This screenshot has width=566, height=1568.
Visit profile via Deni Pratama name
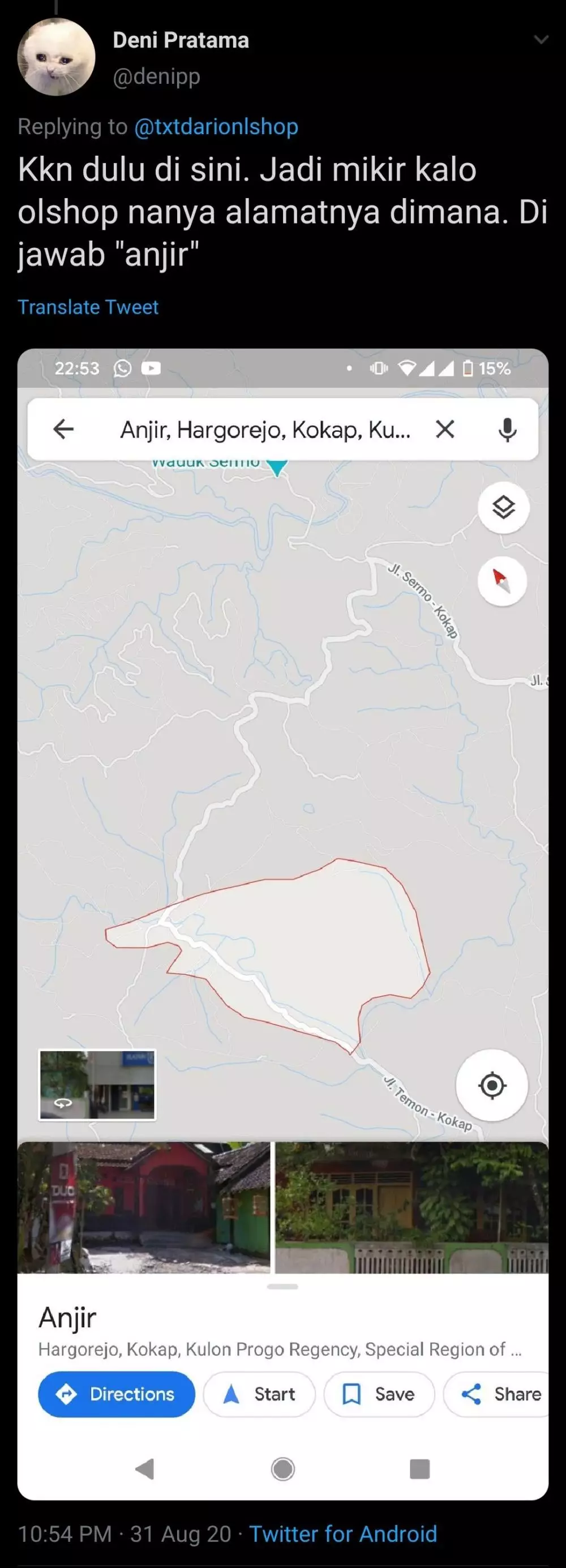tap(181, 40)
